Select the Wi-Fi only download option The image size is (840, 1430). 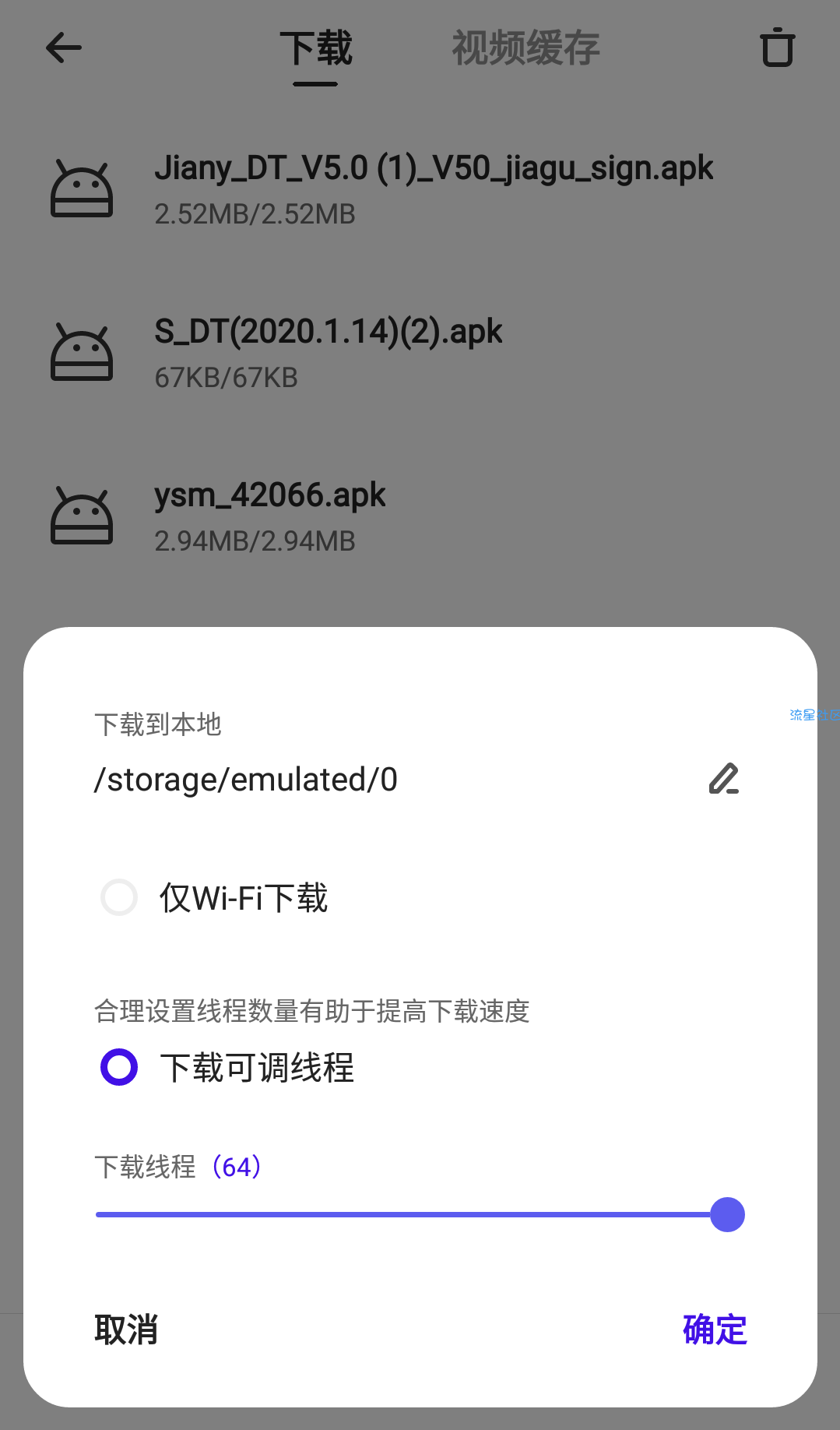pos(119,897)
